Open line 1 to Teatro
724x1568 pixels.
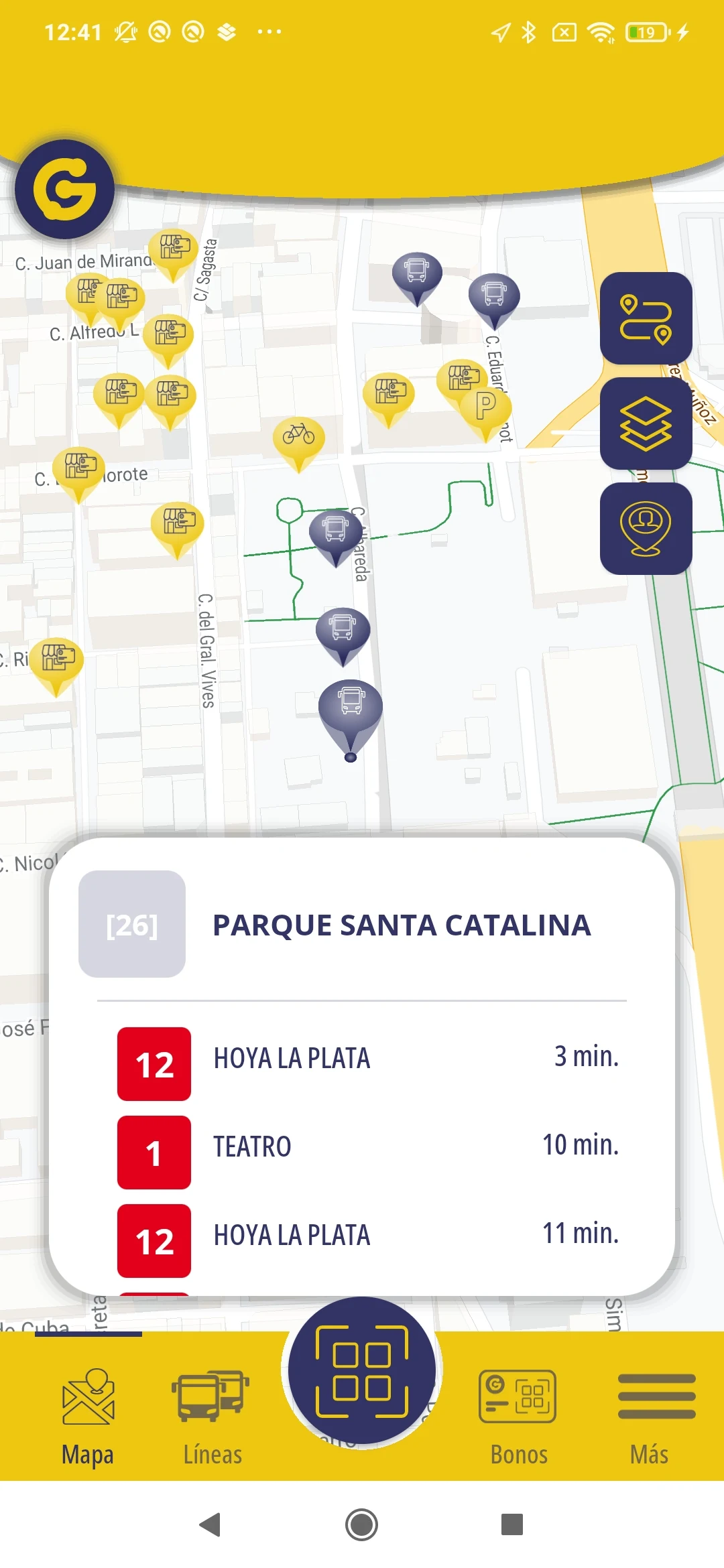click(367, 1152)
